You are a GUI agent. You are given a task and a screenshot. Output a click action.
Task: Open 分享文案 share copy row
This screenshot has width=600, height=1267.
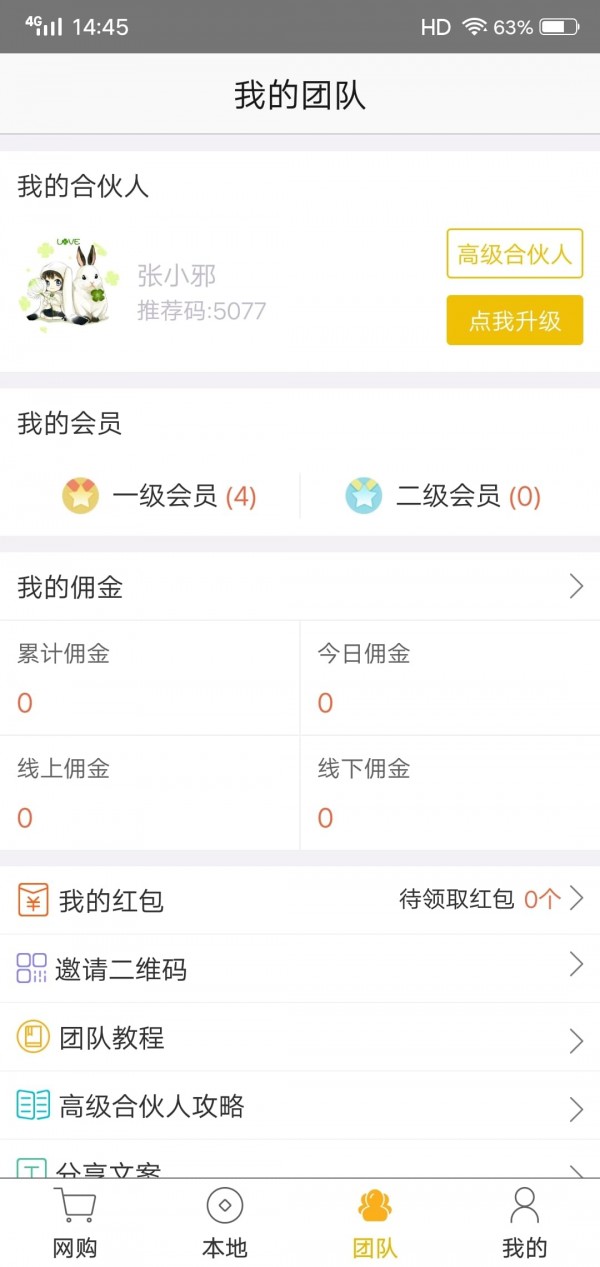click(300, 1160)
